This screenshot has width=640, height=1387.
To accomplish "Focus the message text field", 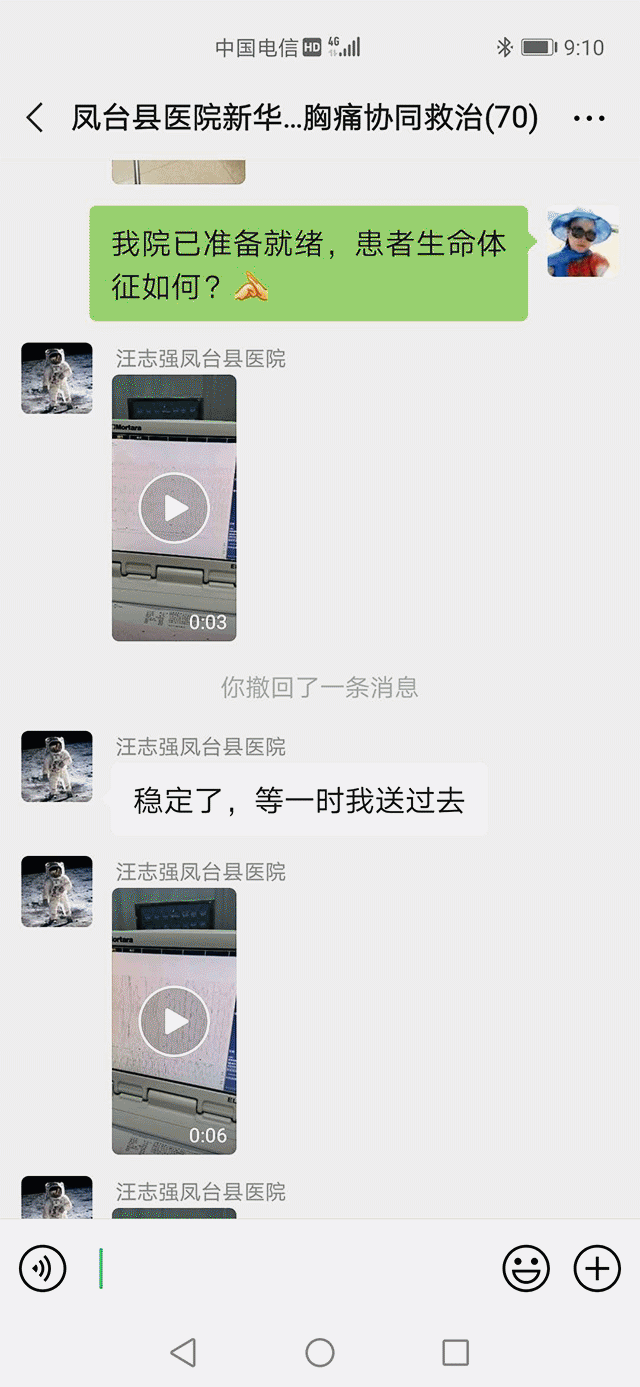I will [290, 1269].
